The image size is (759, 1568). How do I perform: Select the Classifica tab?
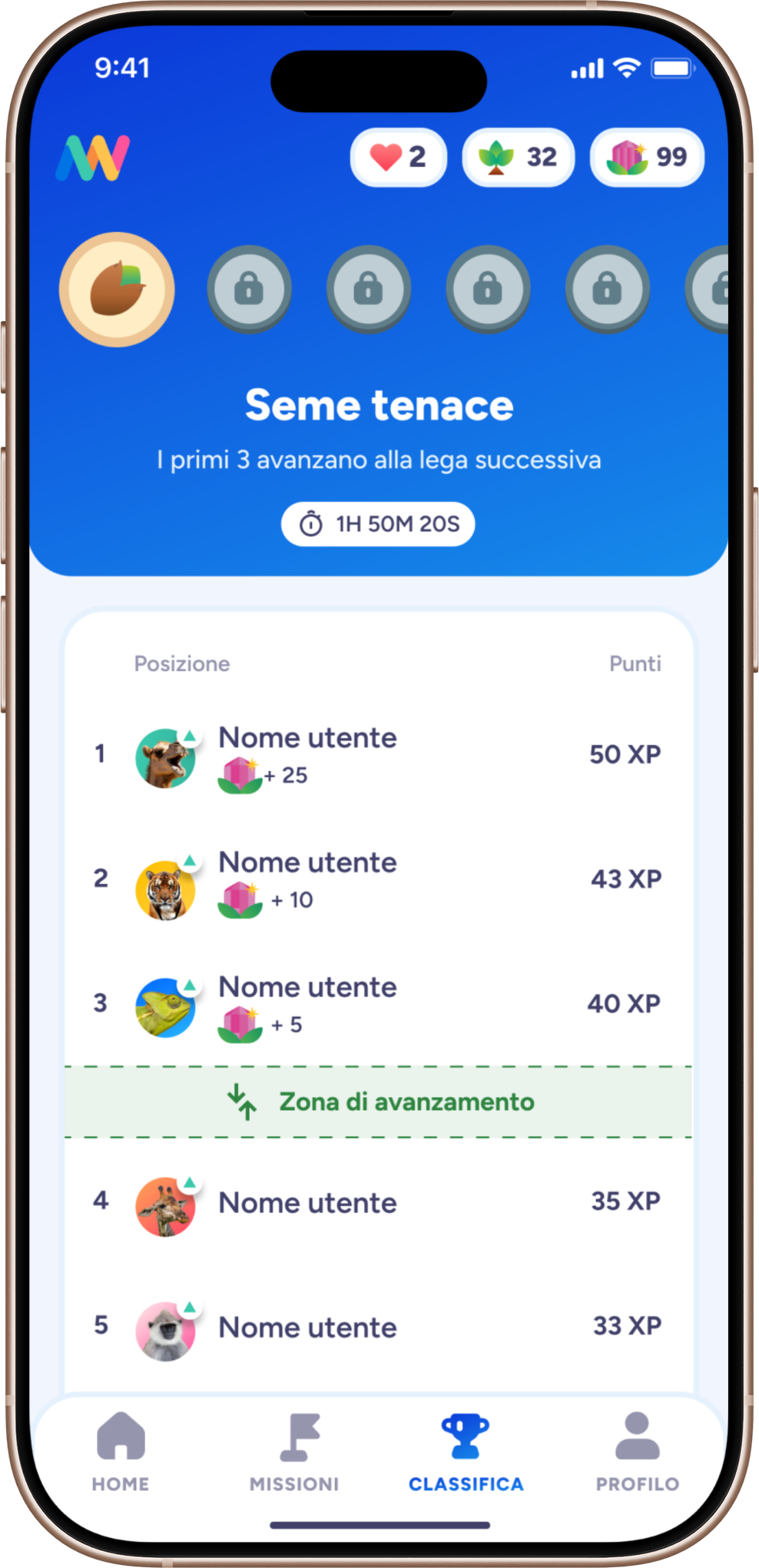coord(466,1452)
